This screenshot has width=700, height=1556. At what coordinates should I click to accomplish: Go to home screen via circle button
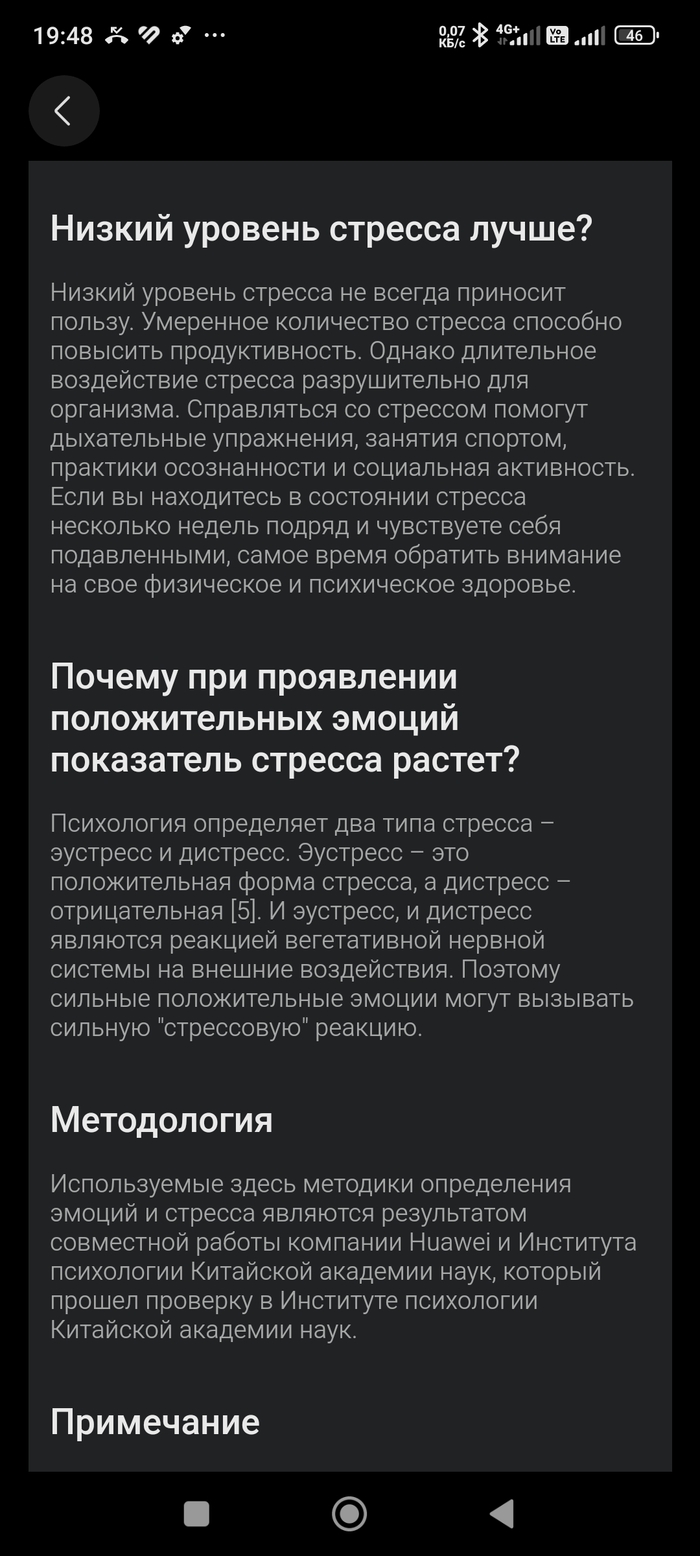[349, 1513]
